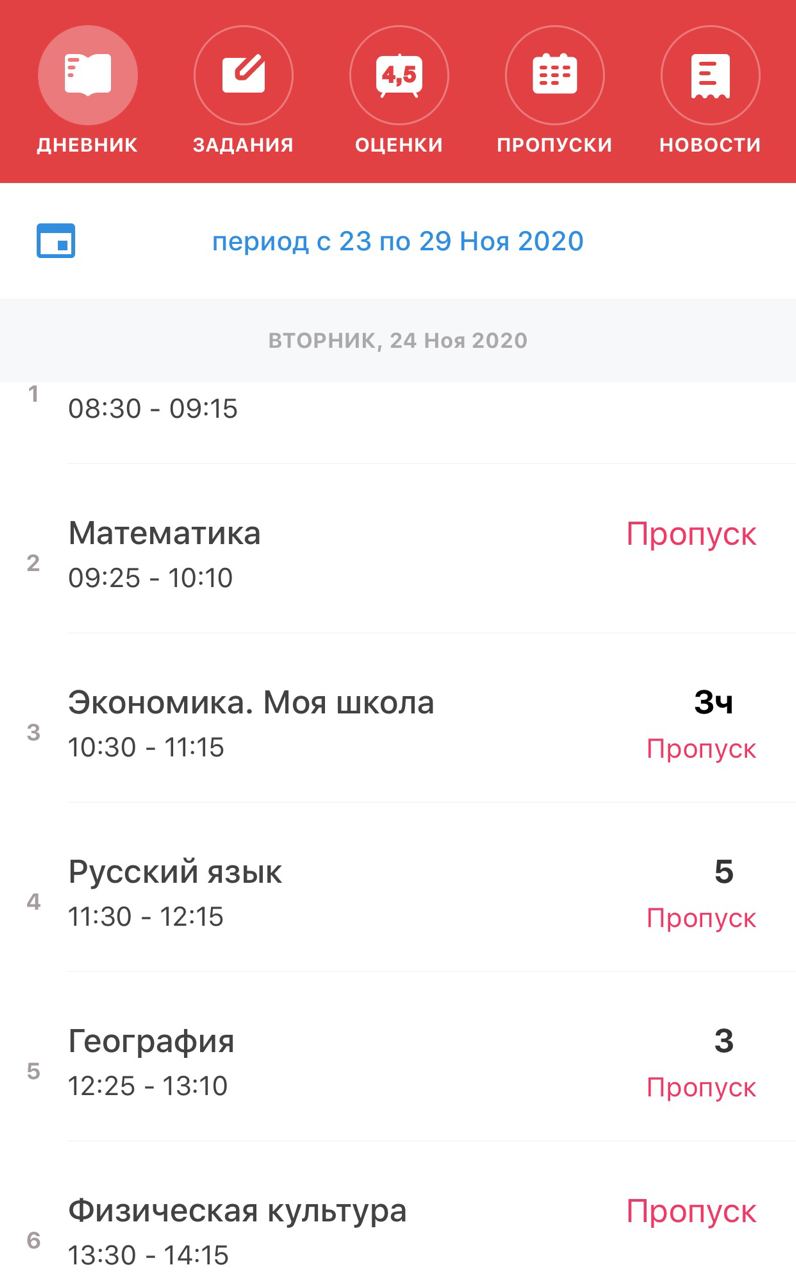
Task: Switch to the Пропуски tab
Action: (555, 92)
